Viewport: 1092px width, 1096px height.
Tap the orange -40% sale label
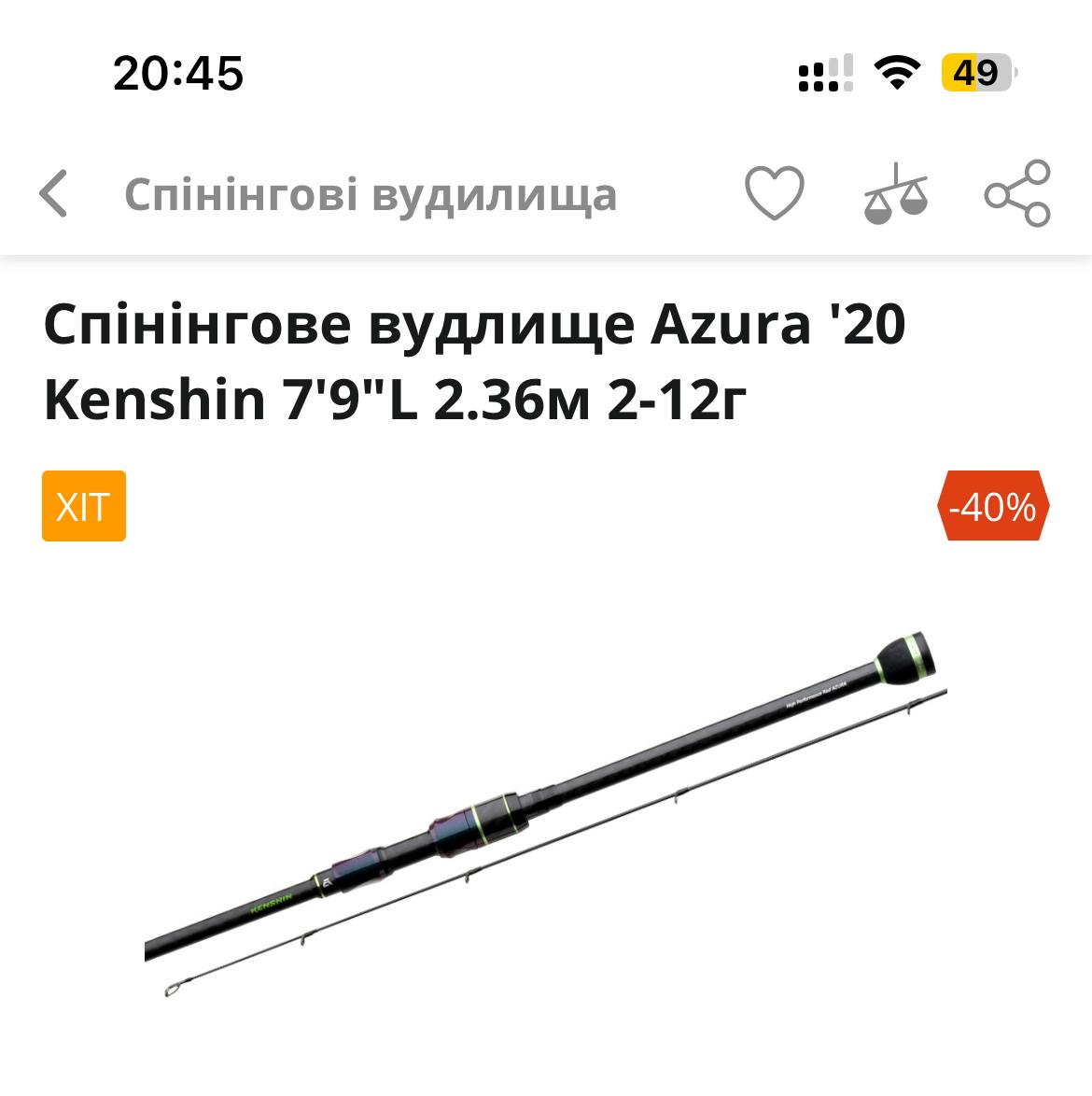992,506
